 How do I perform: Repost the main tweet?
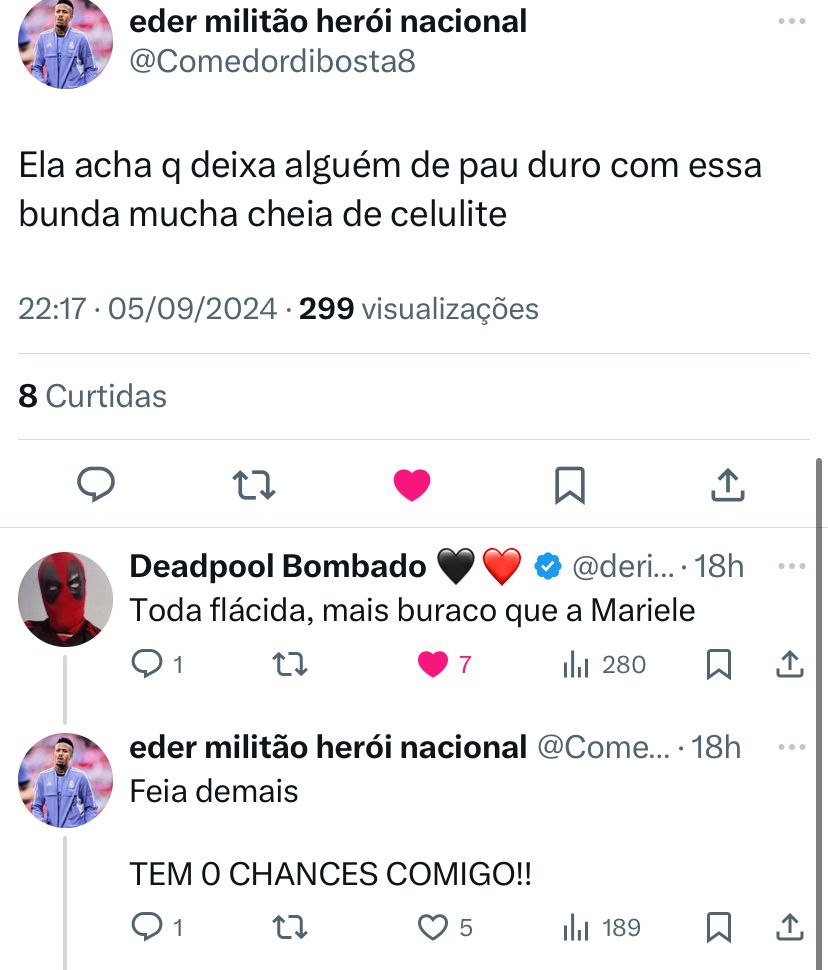pos(254,485)
